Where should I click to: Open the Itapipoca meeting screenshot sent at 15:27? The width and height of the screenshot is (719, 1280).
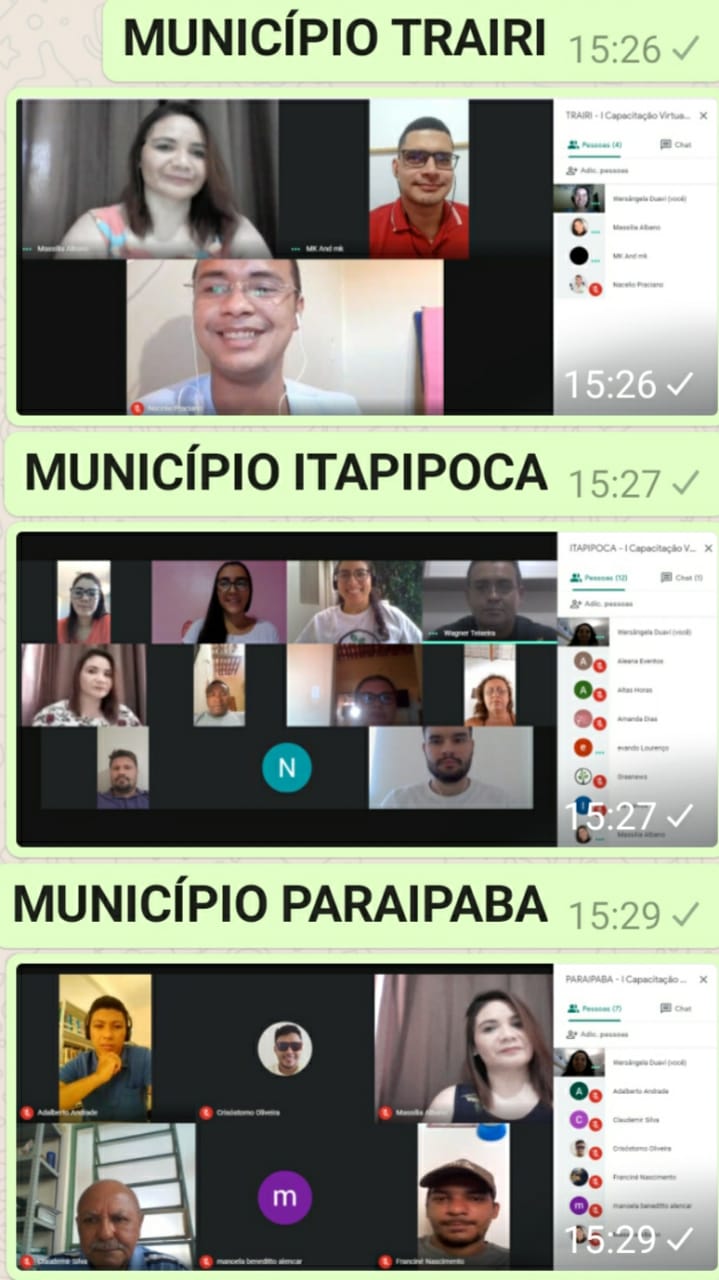tap(366, 688)
